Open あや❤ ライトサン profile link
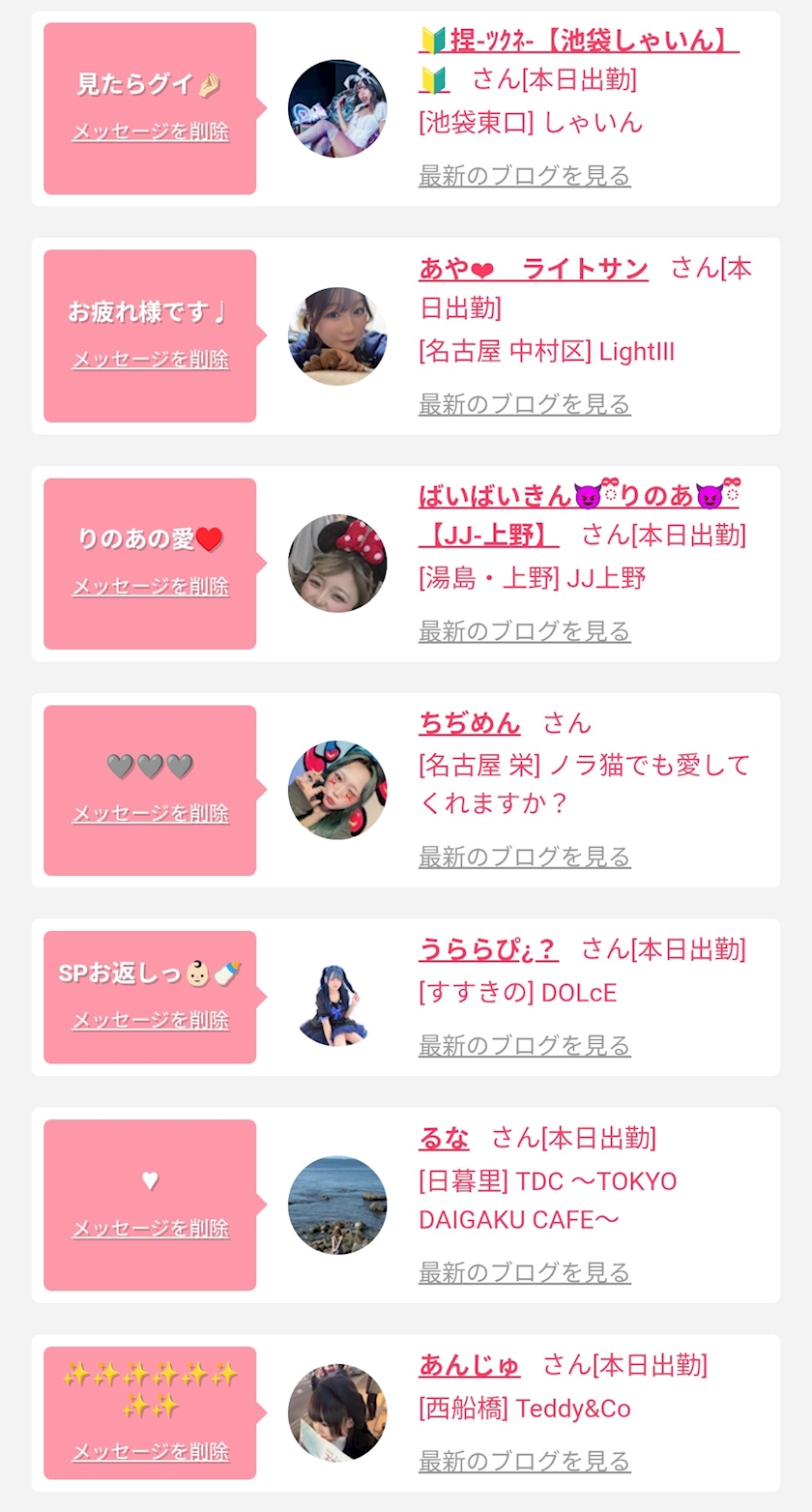The image size is (812, 1512). tap(533, 268)
